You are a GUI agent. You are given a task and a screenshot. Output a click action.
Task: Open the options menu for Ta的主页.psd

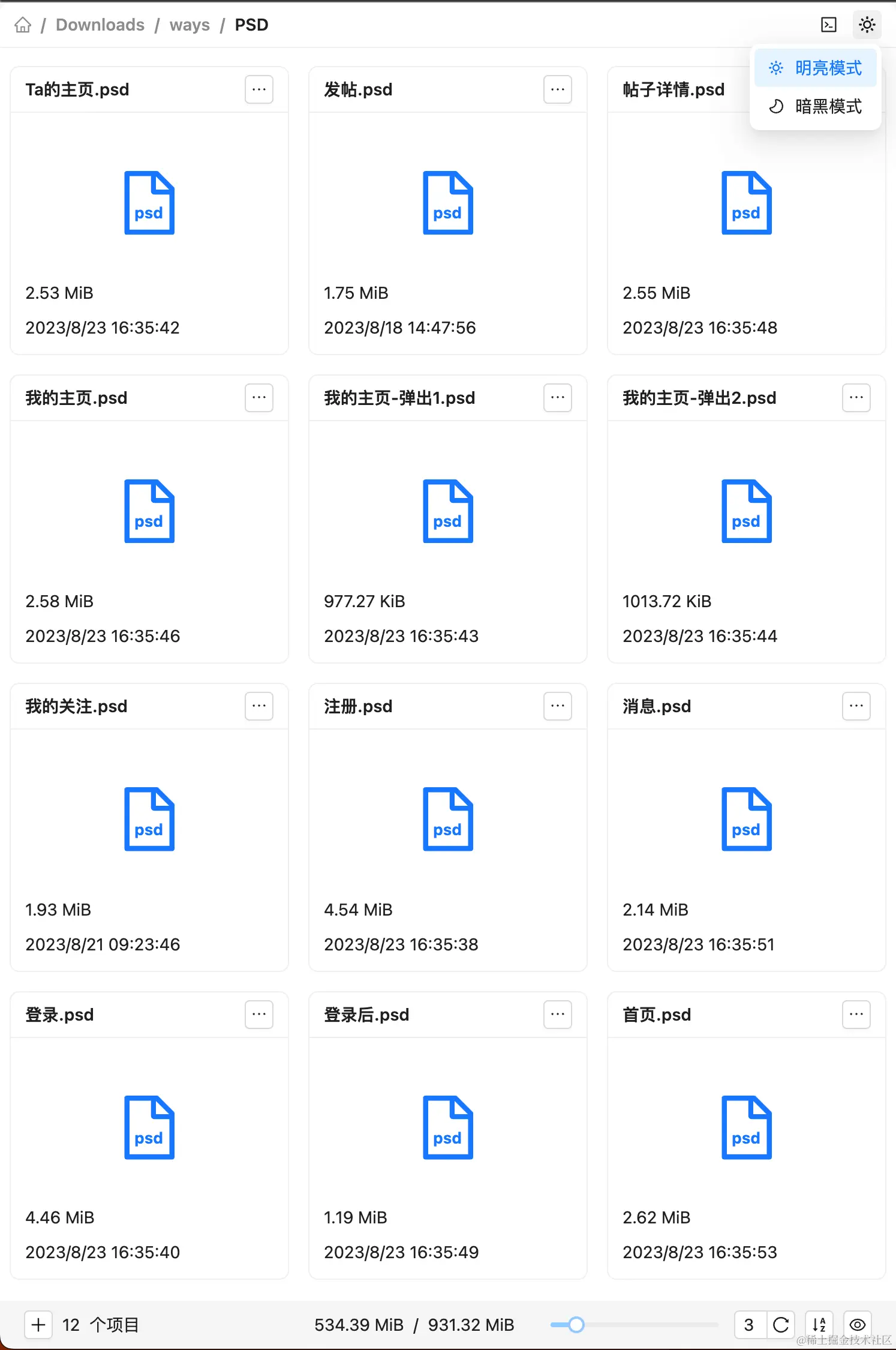(258, 89)
